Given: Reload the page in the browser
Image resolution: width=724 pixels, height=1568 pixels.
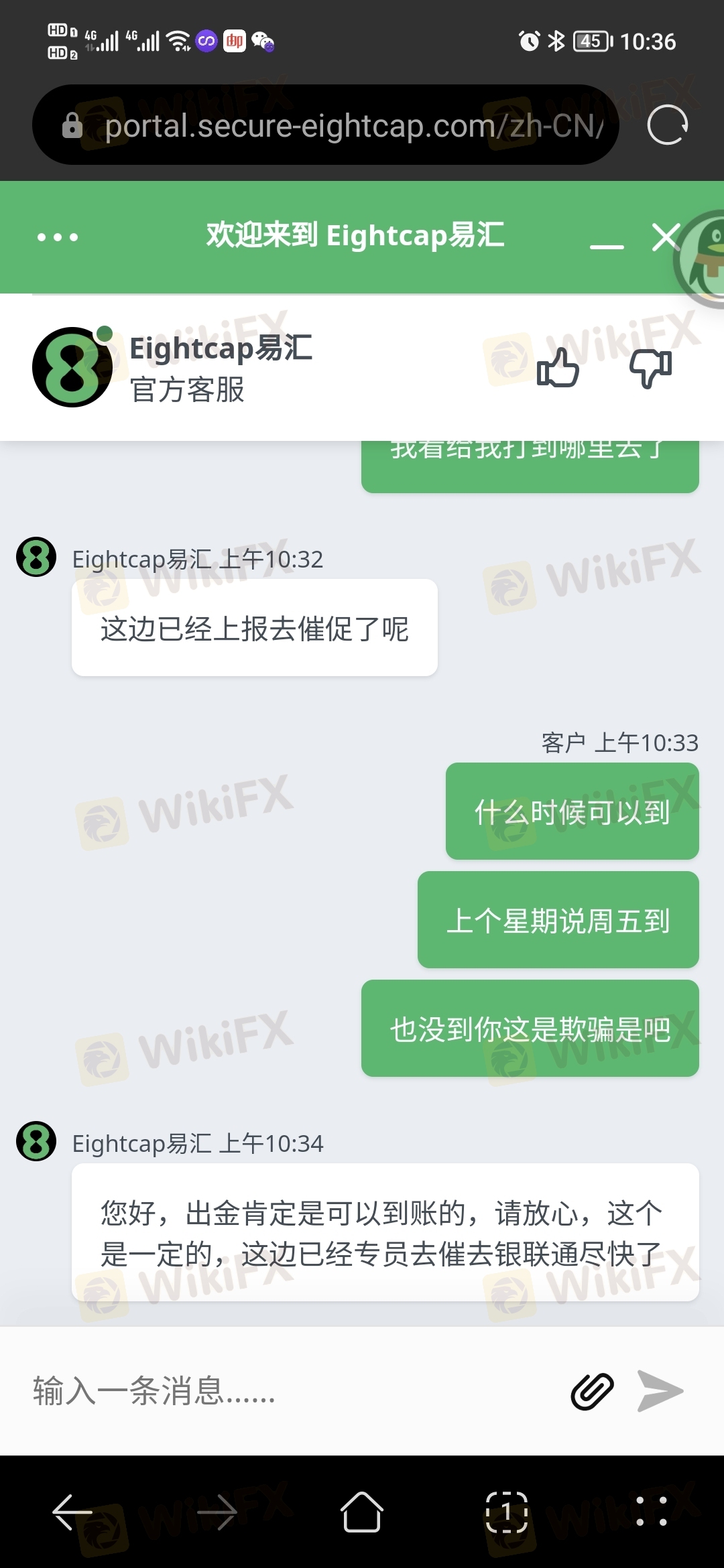Looking at the screenshot, I should 667,125.
